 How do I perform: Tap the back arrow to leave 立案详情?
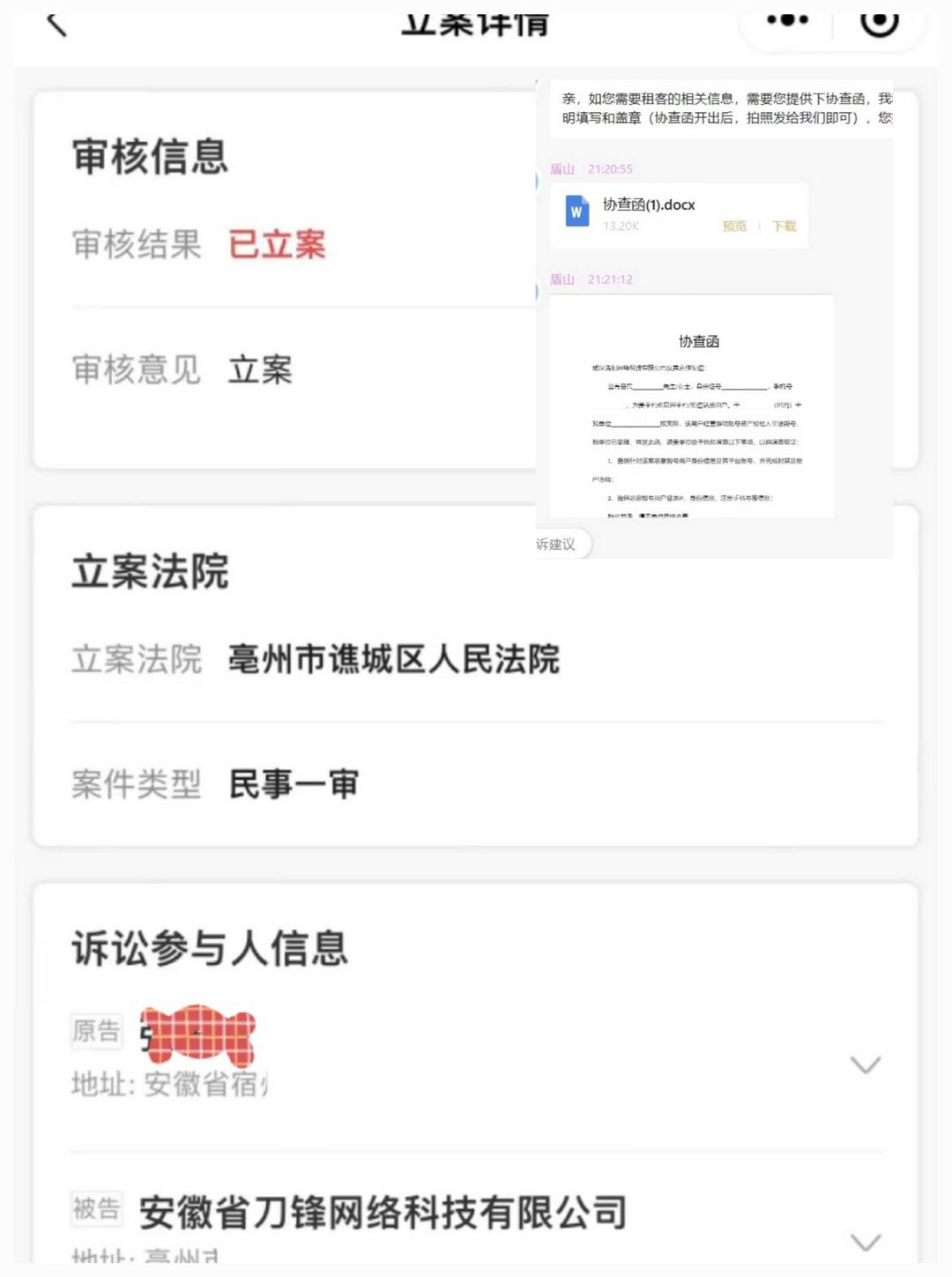tap(55, 24)
